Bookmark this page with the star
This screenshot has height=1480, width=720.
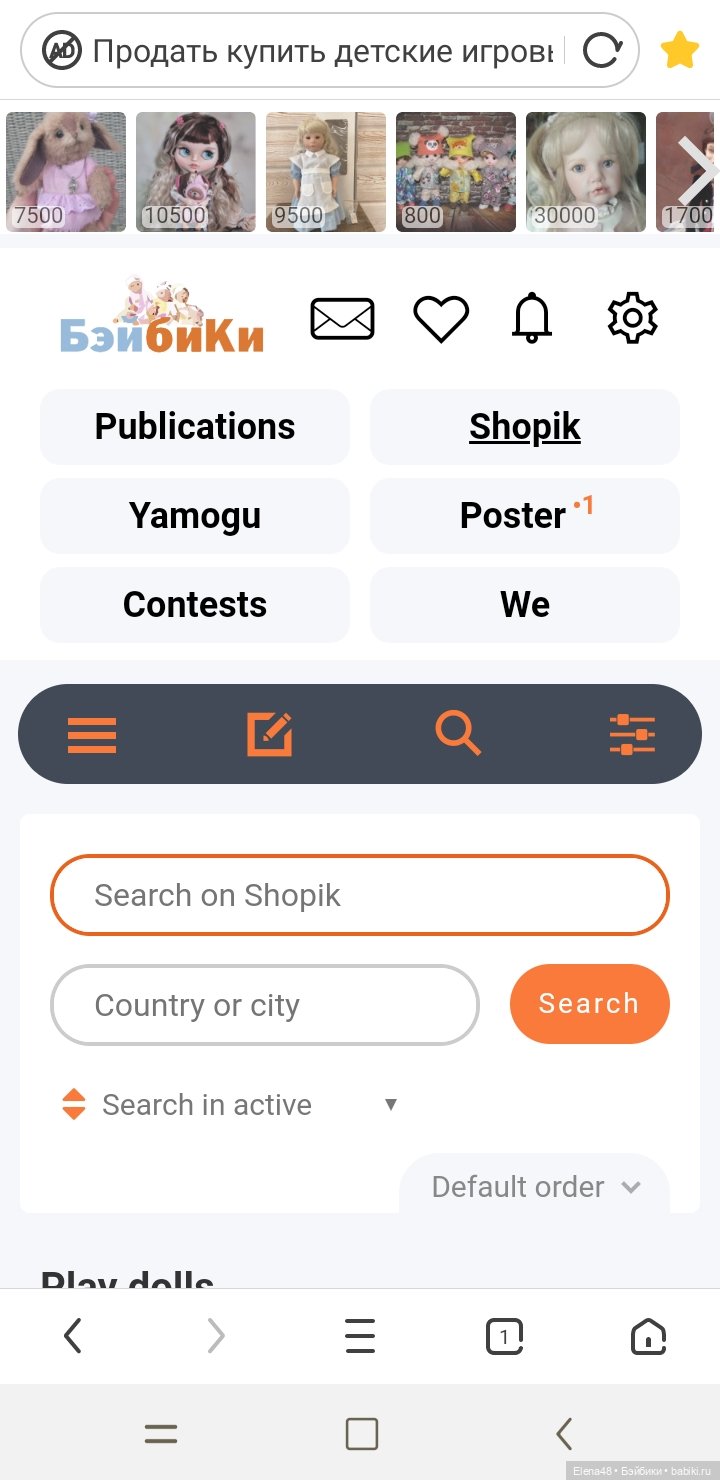pos(679,50)
